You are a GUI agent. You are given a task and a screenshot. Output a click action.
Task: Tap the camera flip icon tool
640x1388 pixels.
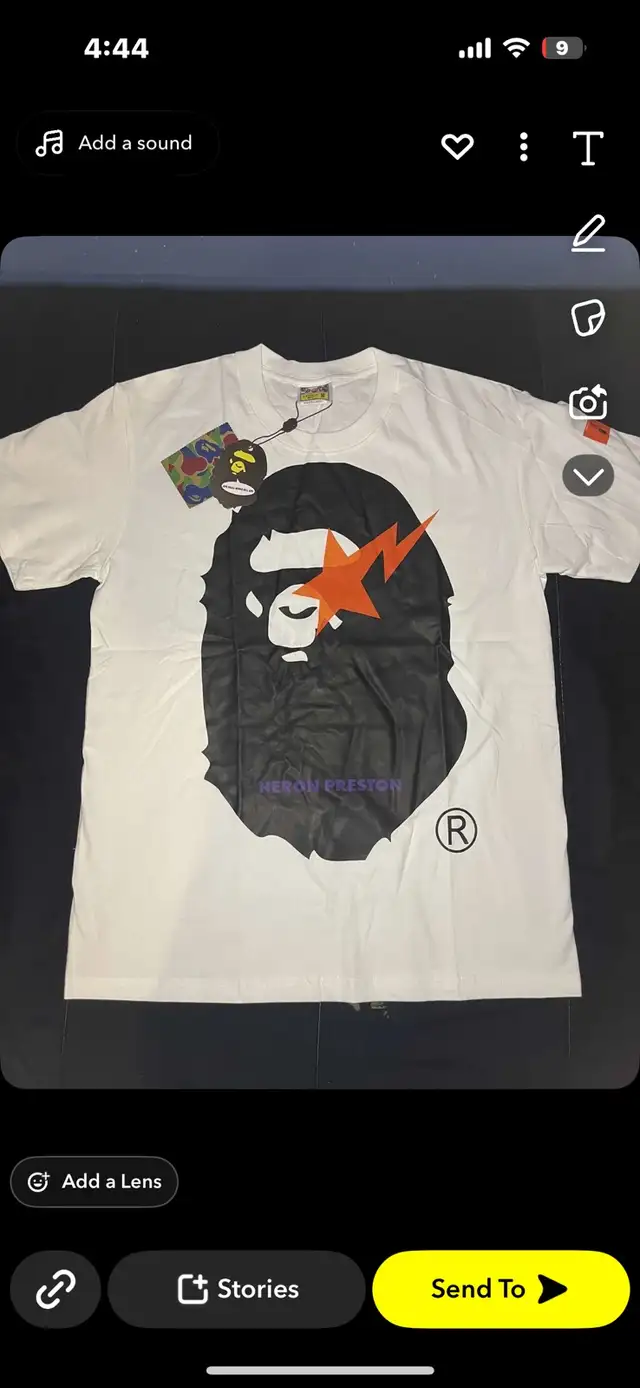[588, 403]
